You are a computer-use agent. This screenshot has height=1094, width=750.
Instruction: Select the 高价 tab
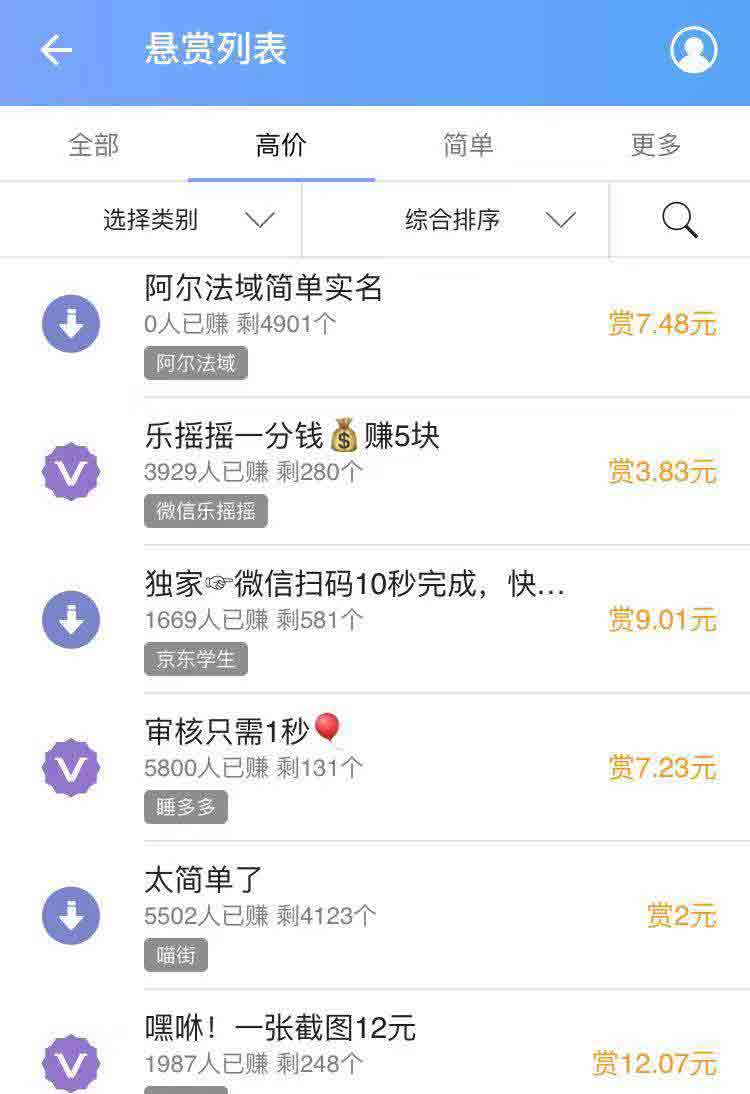click(x=281, y=145)
